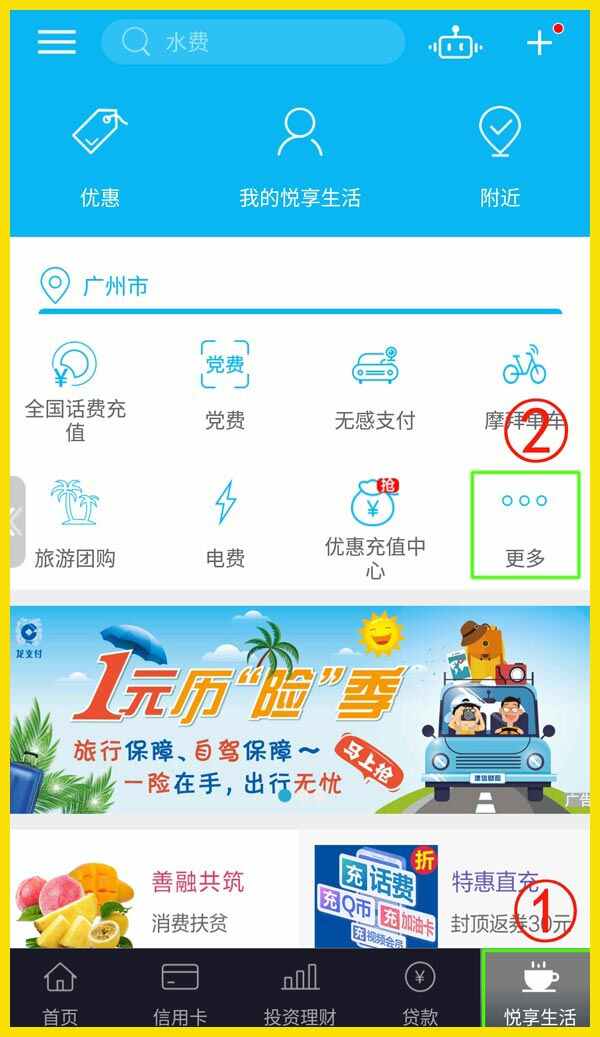Open the plus add menu
The image size is (600, 1037).
coord(540,42)
